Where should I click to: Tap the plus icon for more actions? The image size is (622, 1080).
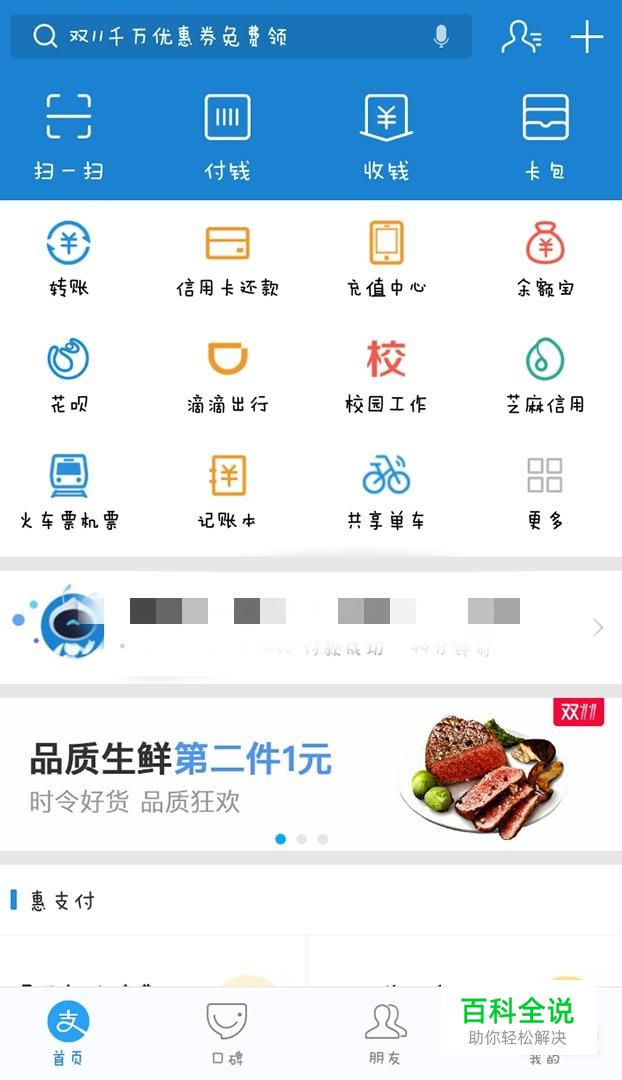pyautogui.click(x=587, y=37)
